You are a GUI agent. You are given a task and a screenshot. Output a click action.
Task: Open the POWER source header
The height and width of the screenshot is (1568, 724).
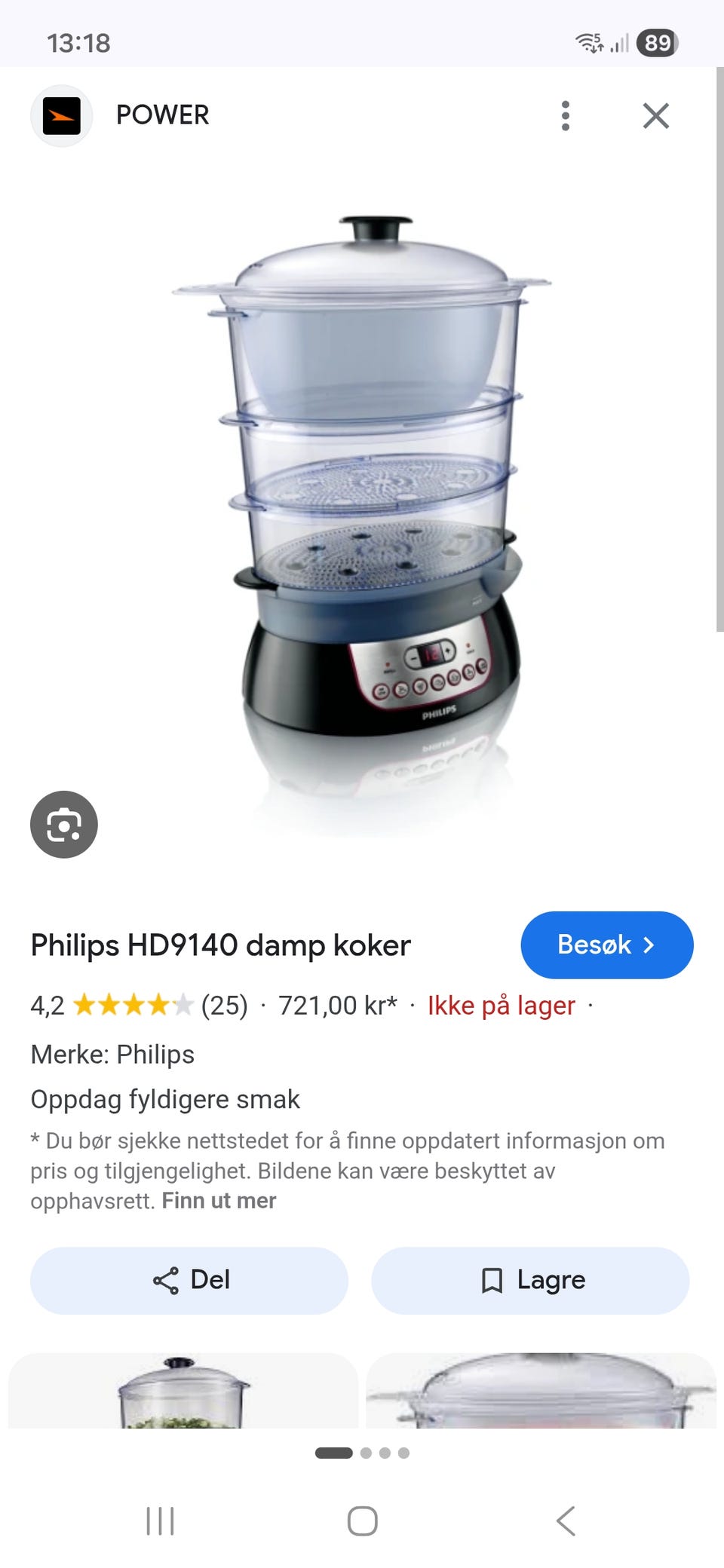(x=121, y=115)
